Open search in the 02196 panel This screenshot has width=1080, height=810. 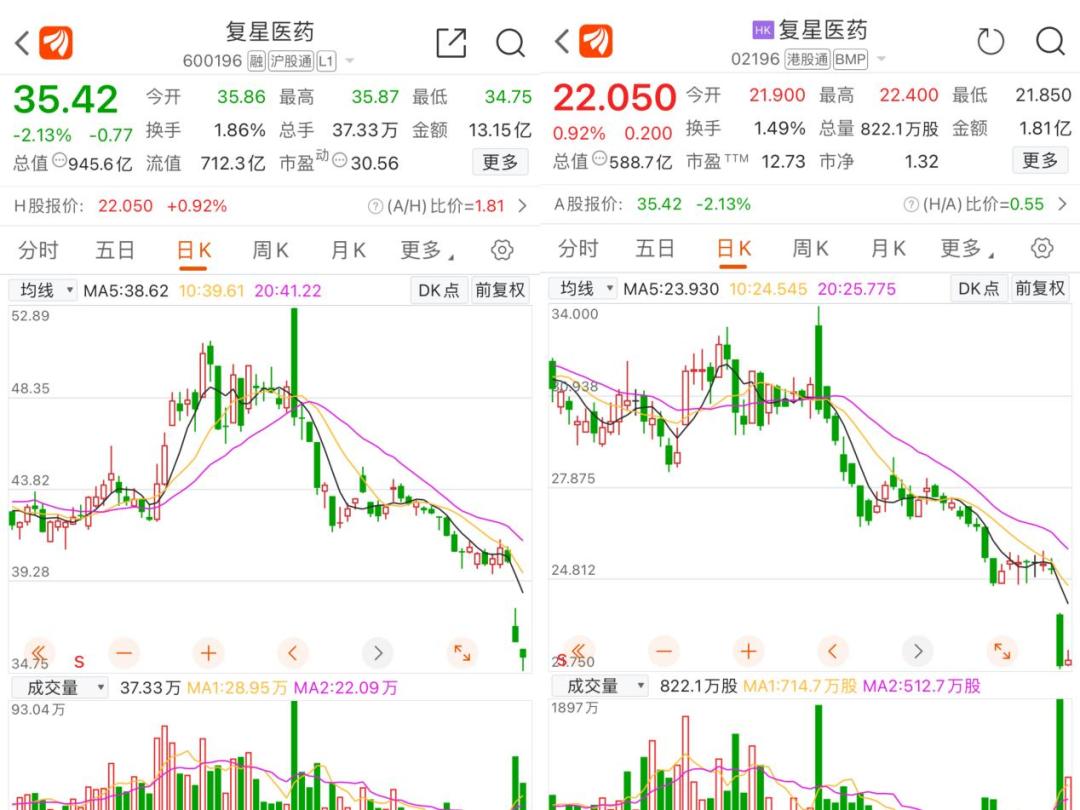[x=1050, y=42]
